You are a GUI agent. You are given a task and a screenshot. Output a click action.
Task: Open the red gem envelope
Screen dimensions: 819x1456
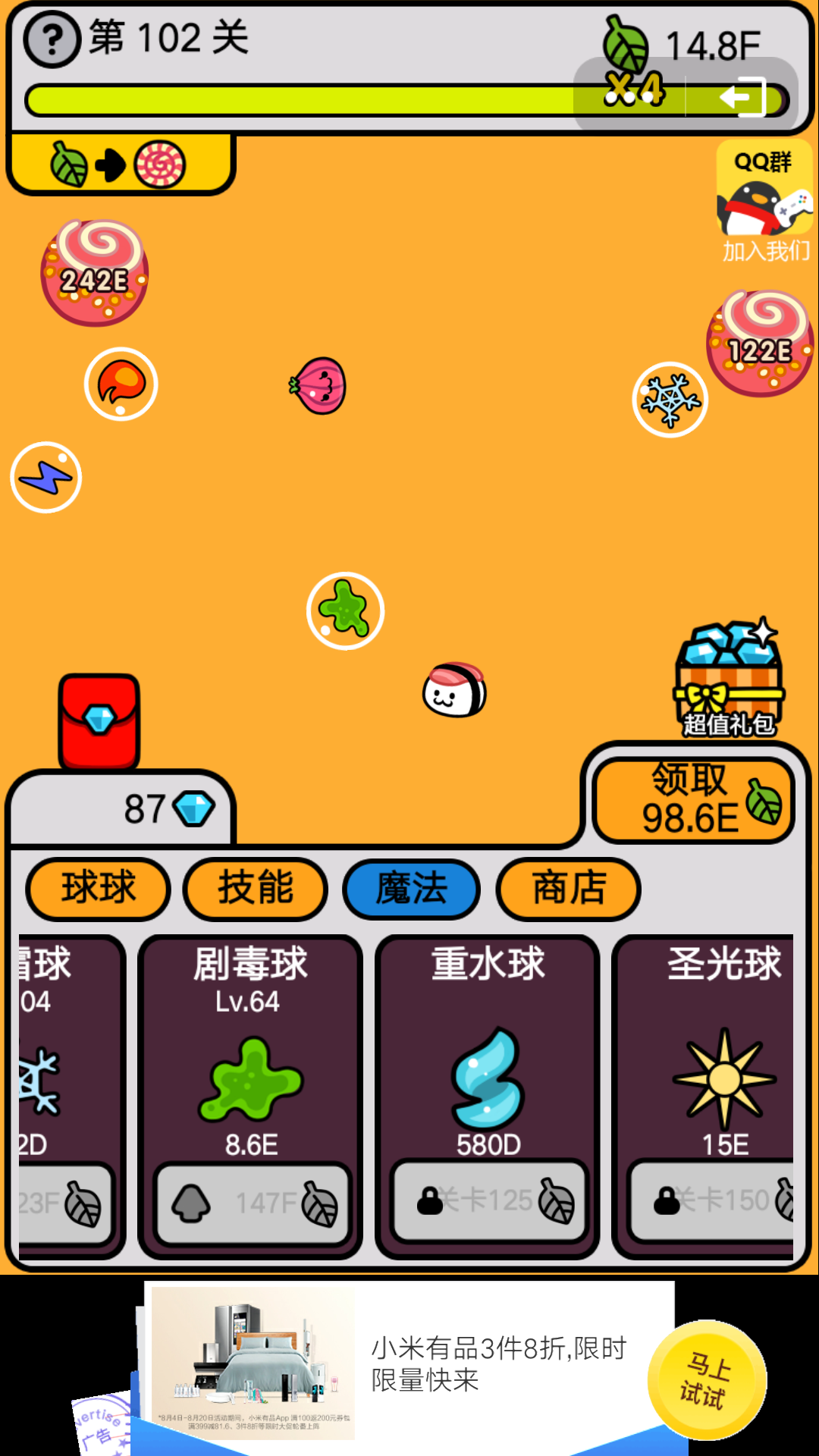click(x=99, y=721)
